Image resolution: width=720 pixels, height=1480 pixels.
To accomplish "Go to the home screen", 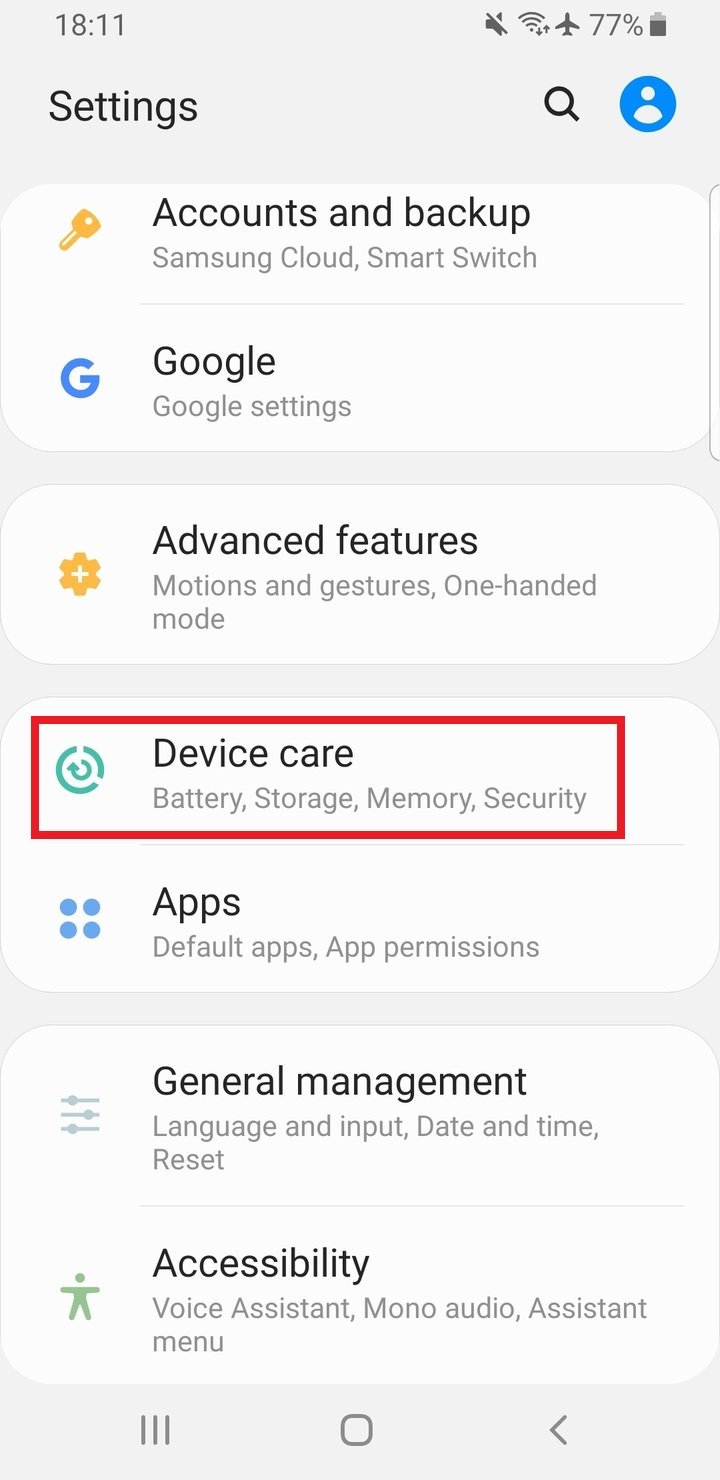I will coord(357,1430).
